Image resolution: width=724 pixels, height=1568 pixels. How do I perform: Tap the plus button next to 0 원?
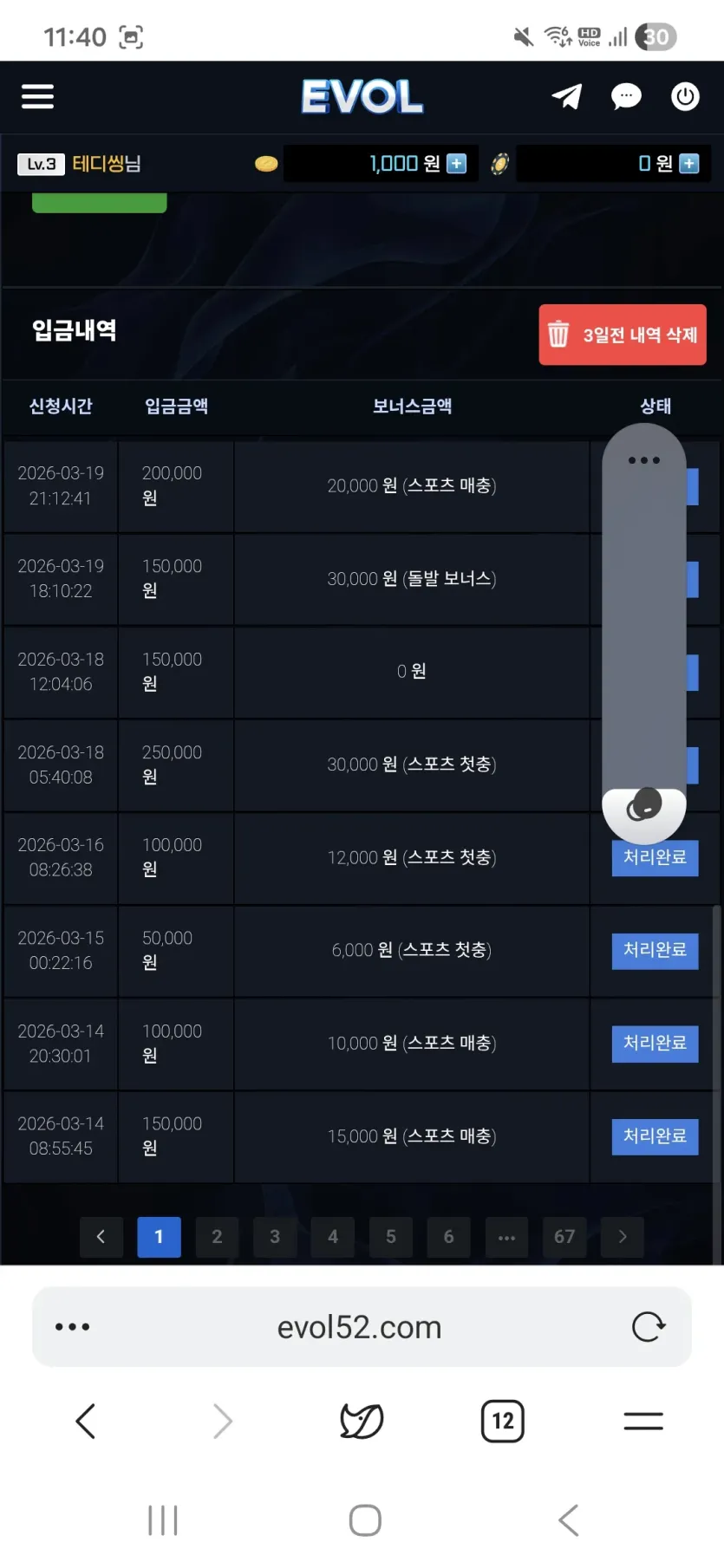689,164
